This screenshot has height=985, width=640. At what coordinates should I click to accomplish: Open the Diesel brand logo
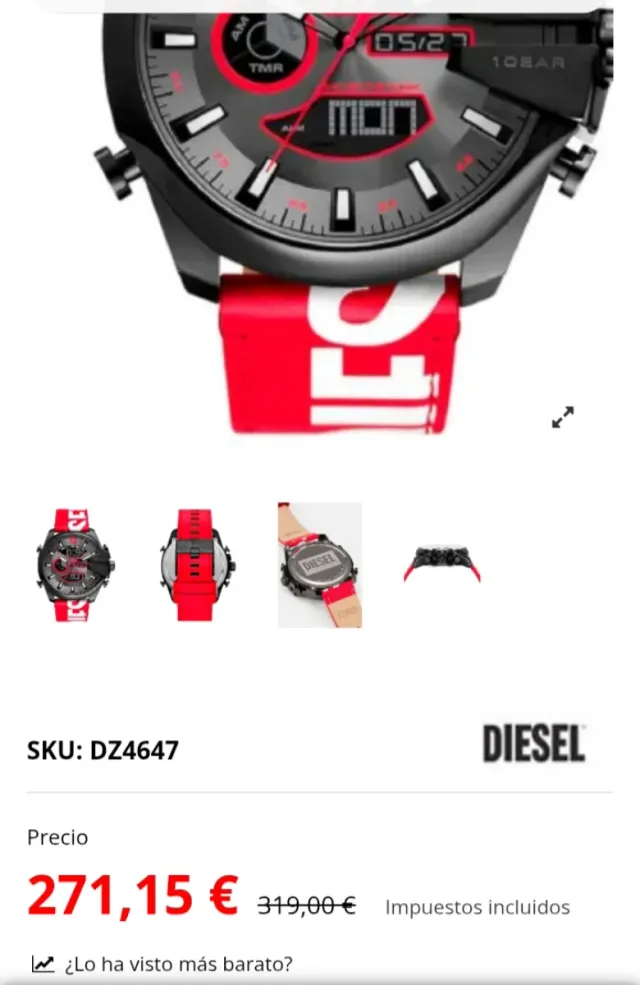[534, 744]
